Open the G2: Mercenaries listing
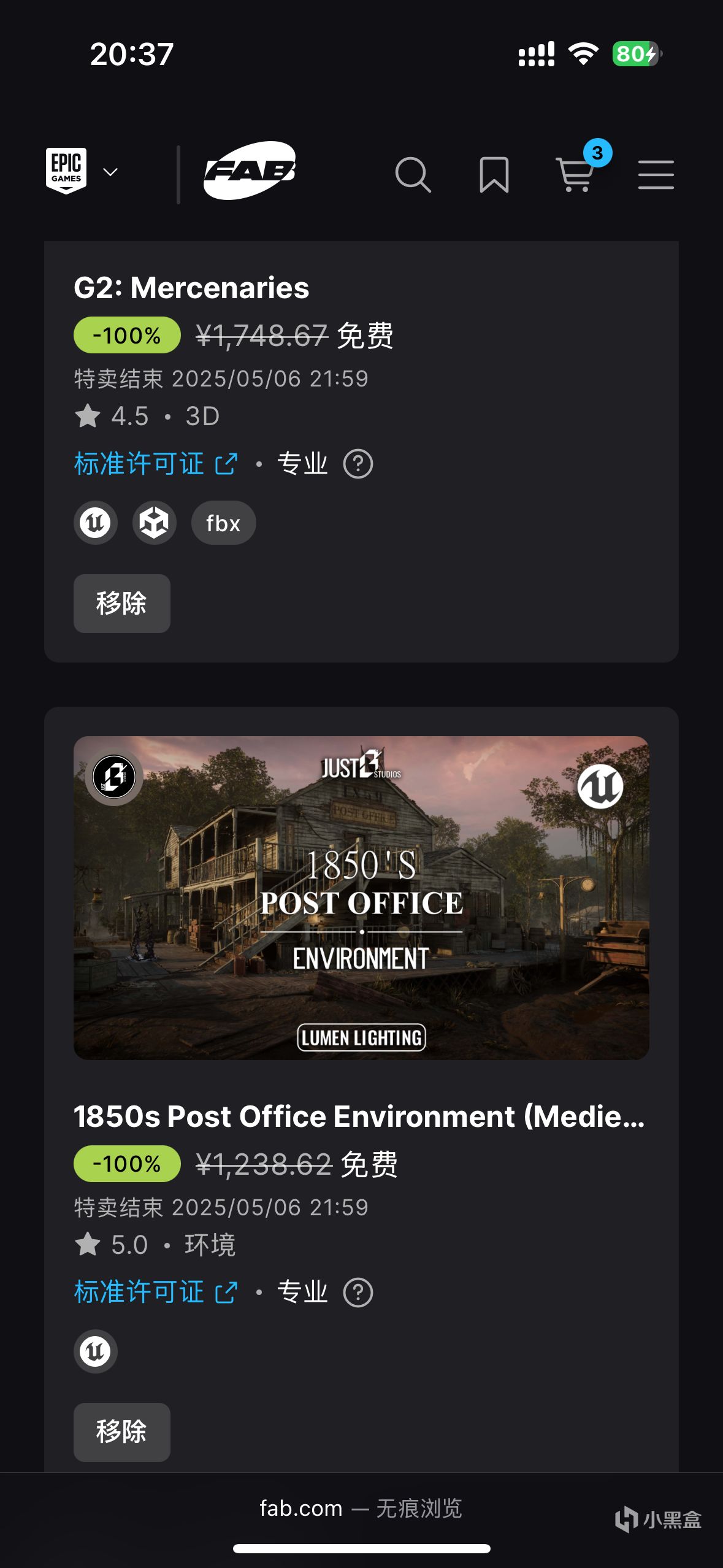Screen dimensions: 723x1568 (x=191, y=288)
